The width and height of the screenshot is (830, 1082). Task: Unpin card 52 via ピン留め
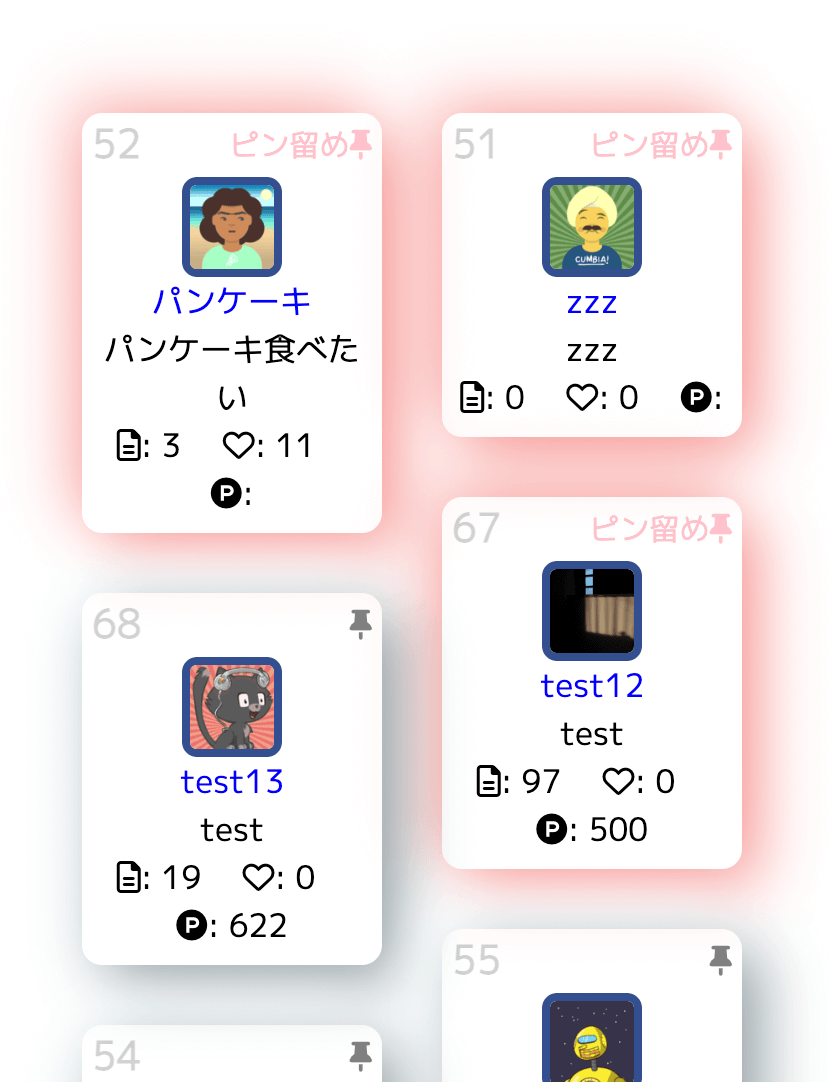coord(302,145)
